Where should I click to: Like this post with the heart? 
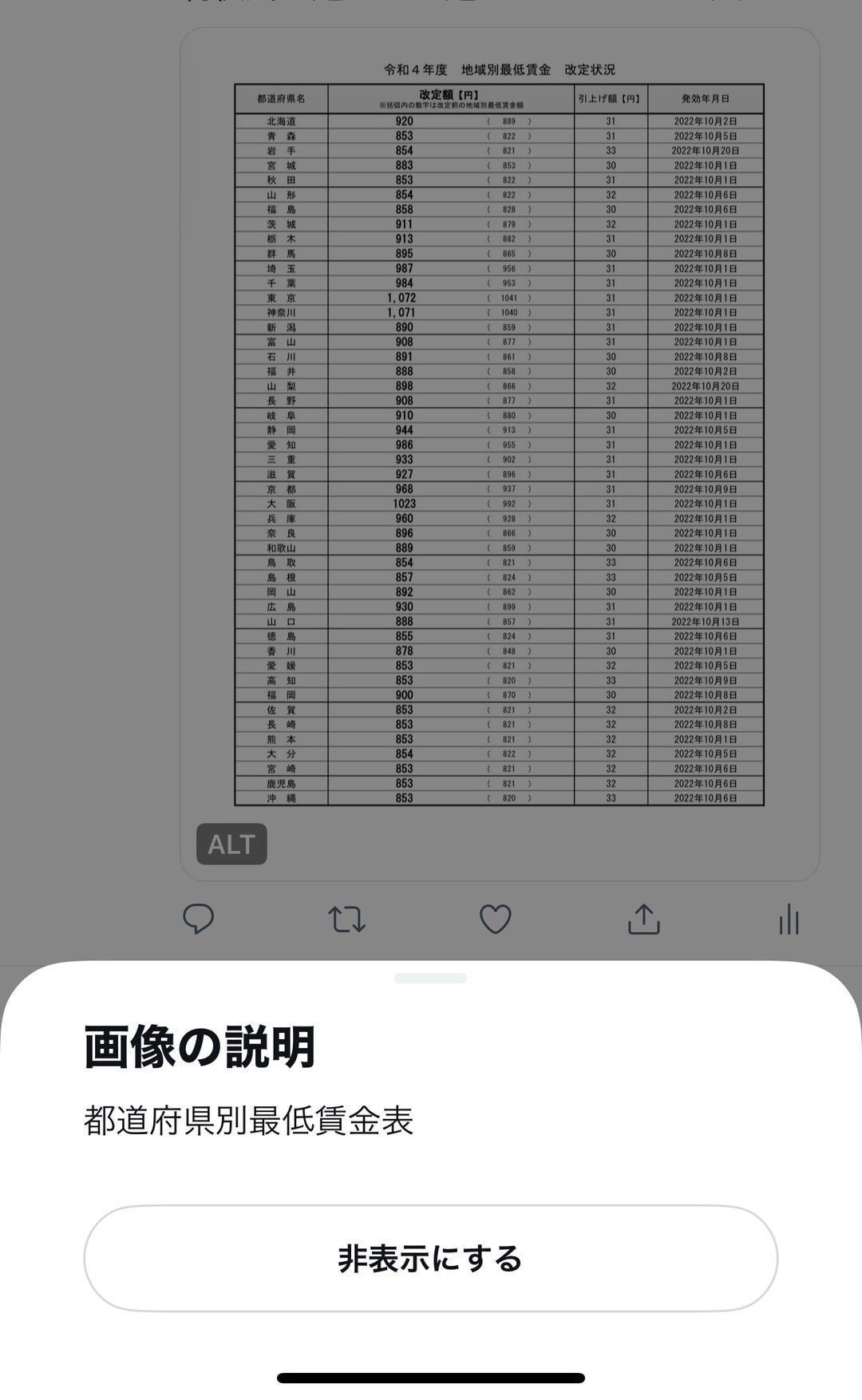[x=495, y=919]
